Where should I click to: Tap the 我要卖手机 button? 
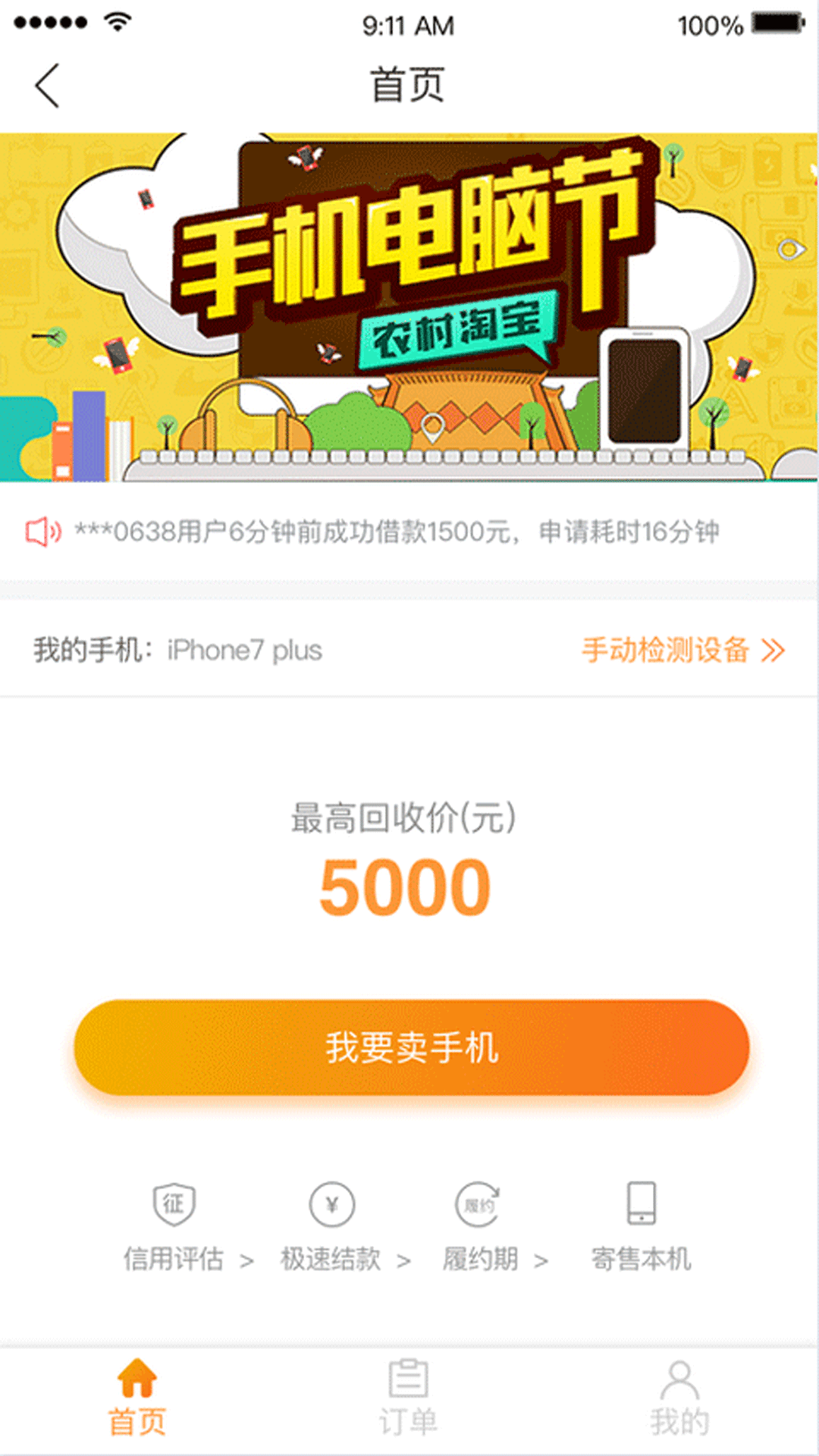[x=412, y=1047]
